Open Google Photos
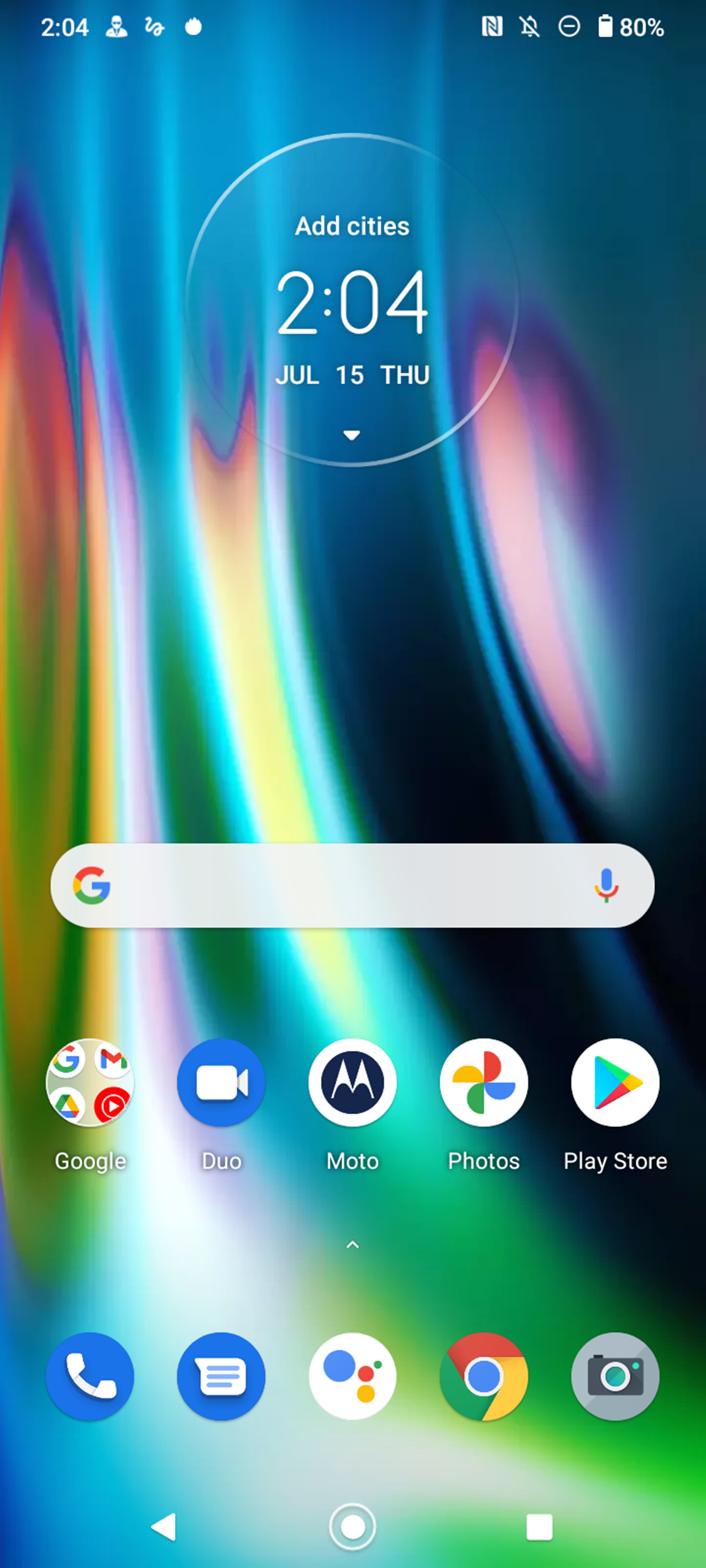 tap(484, 1082)
